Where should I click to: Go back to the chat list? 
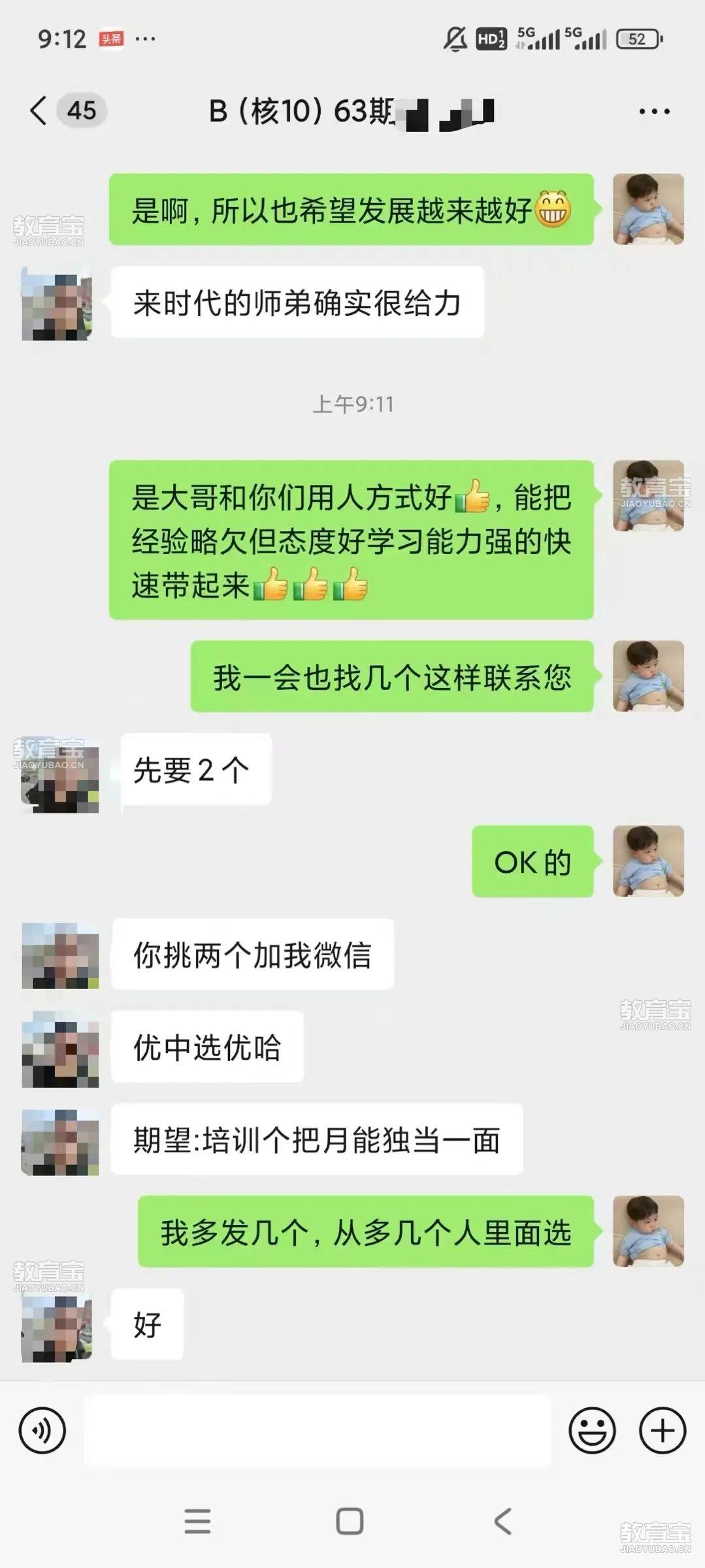coord(39,110)
